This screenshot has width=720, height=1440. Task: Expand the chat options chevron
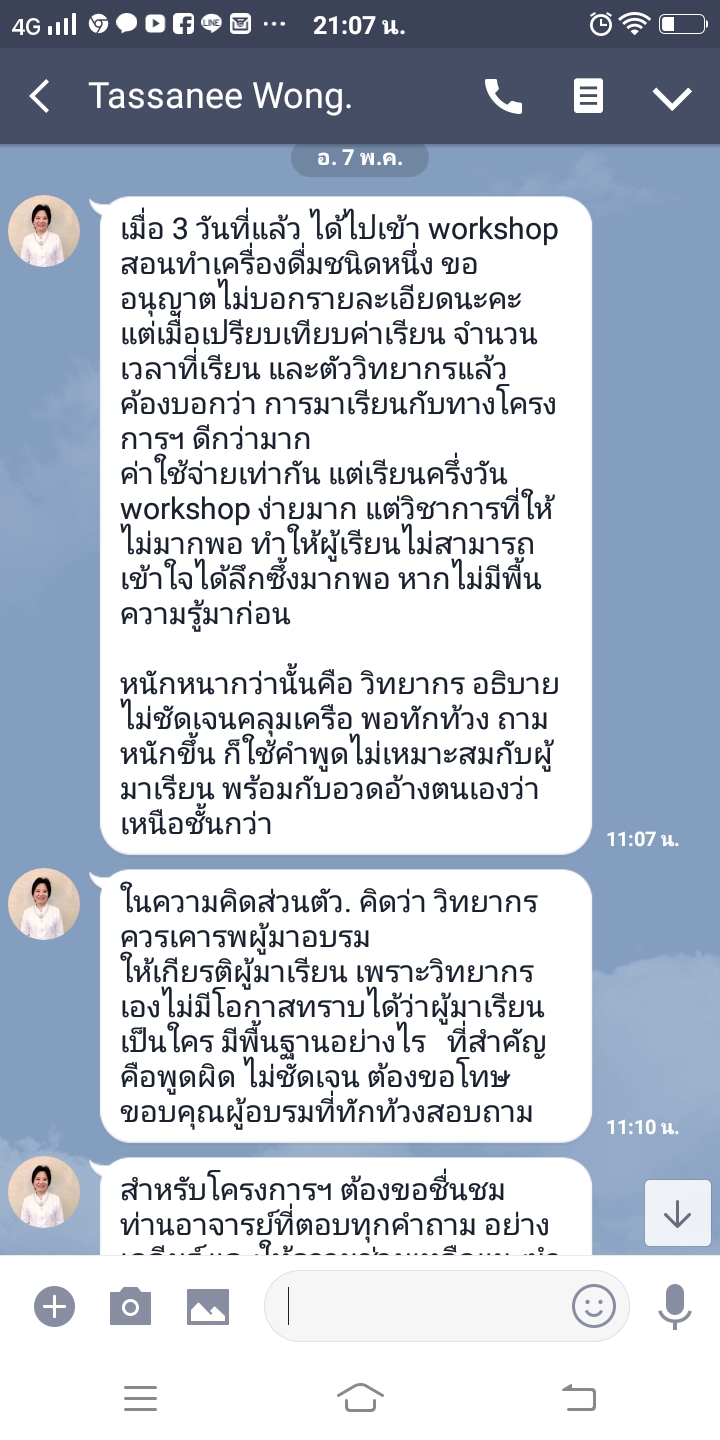[672, 97]
